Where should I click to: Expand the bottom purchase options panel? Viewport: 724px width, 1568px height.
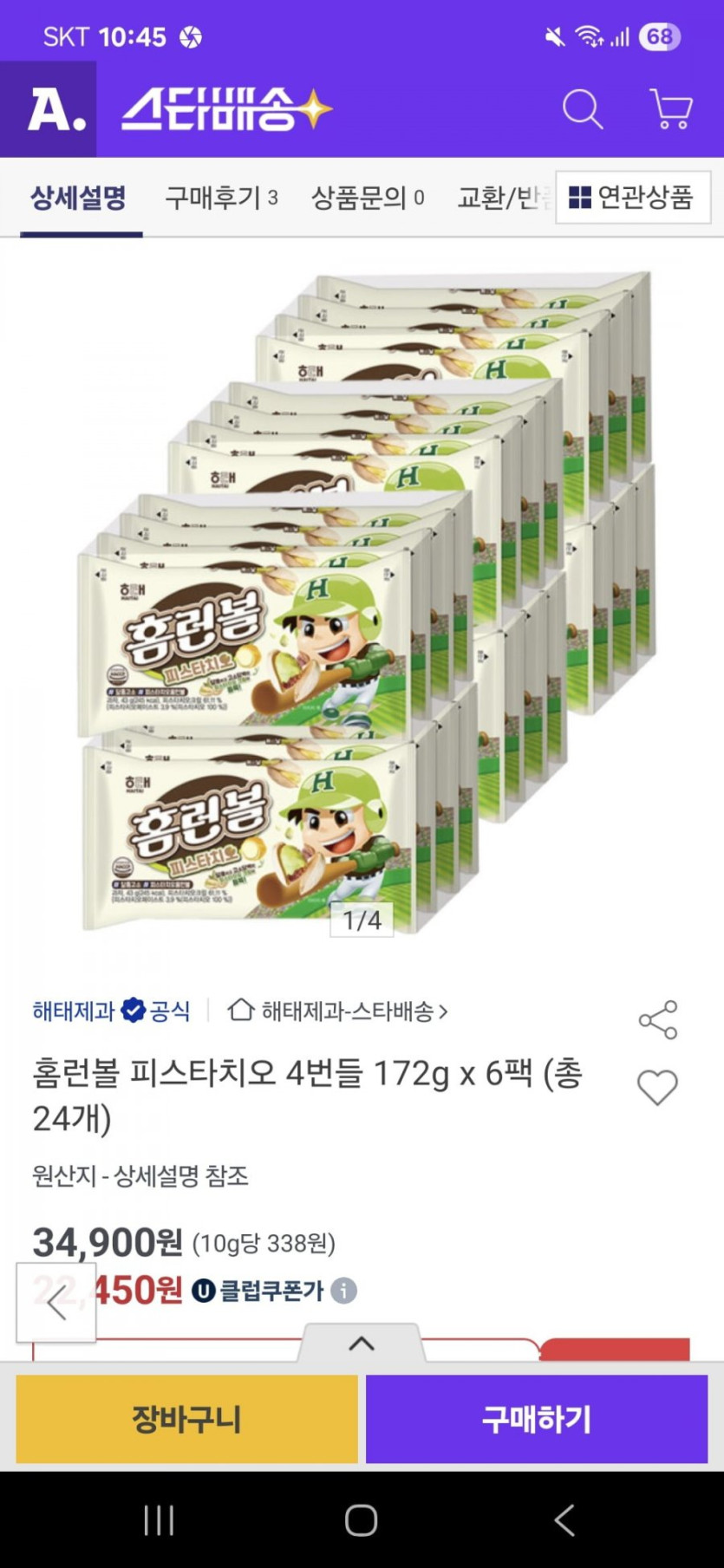pyautogui.click(x=362, y=1344)
